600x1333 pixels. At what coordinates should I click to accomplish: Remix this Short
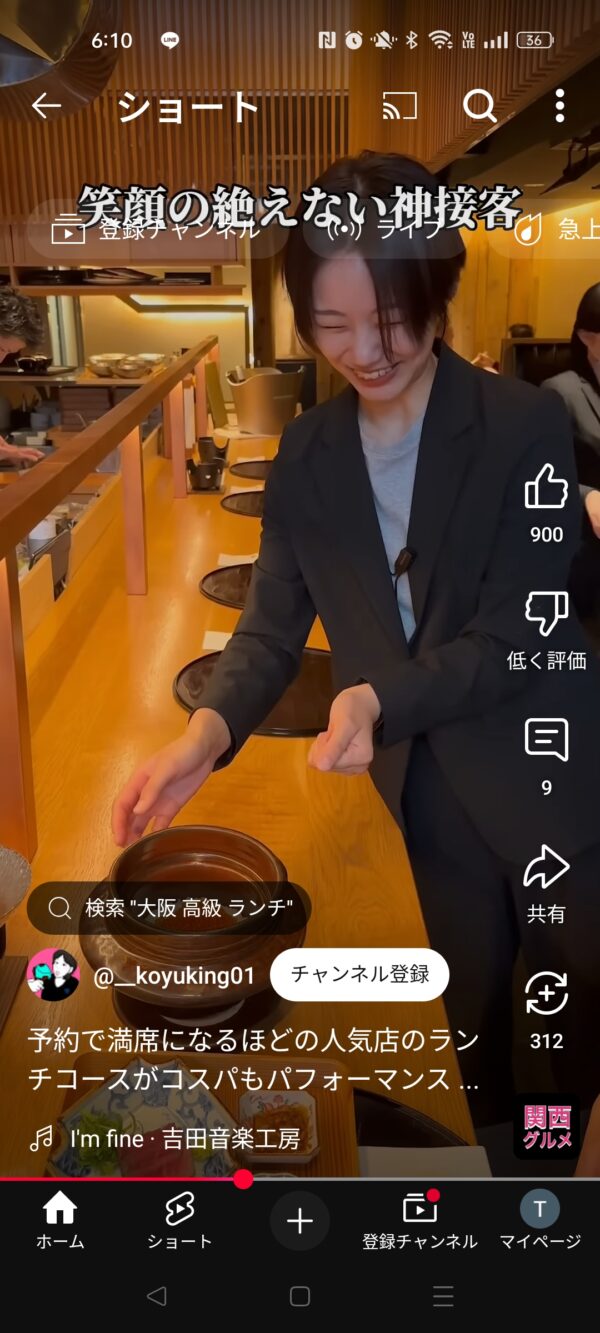pyautogui.click(x=546, y=994)
